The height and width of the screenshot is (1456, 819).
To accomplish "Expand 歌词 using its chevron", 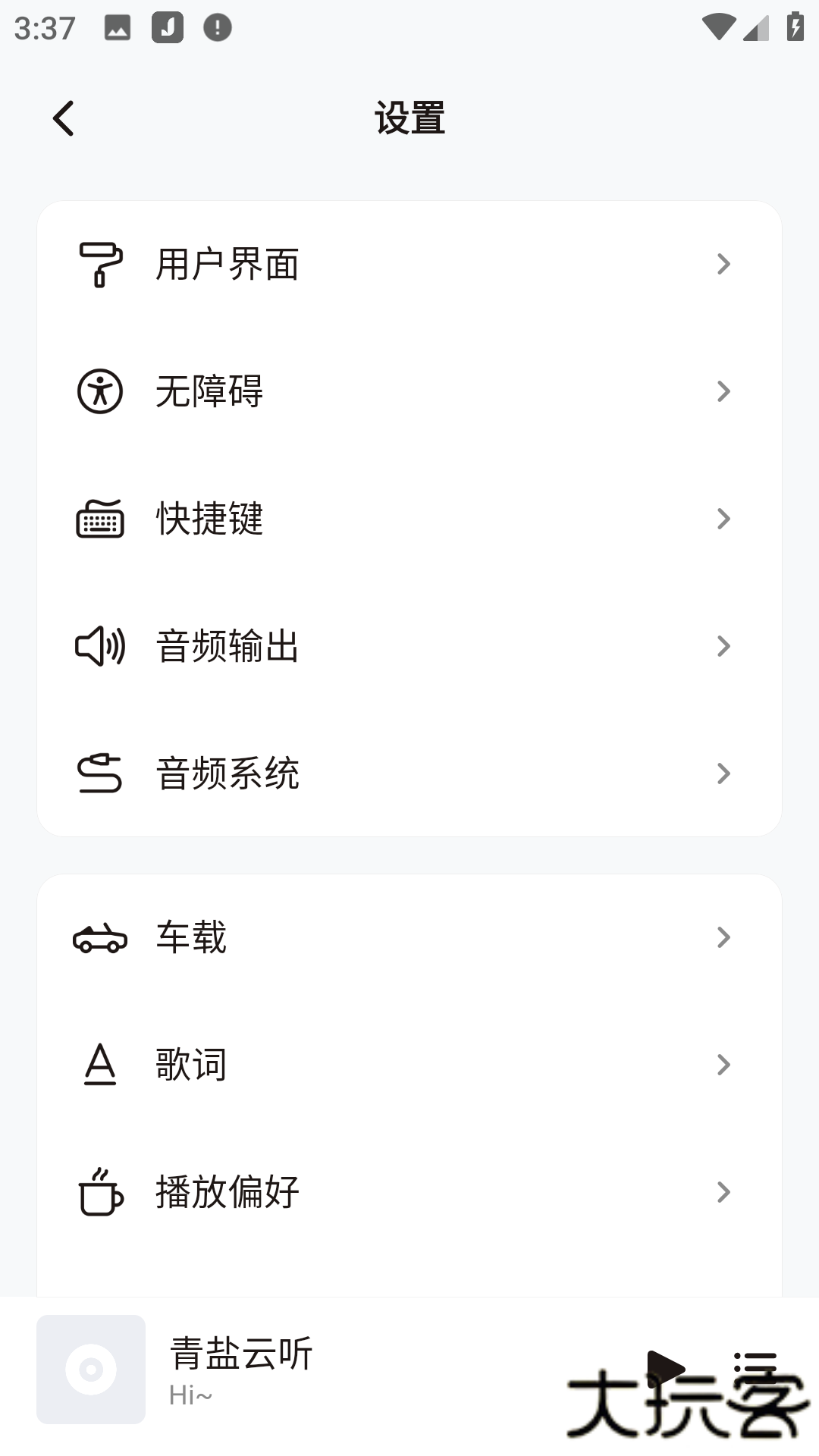I will [724, 1065].
